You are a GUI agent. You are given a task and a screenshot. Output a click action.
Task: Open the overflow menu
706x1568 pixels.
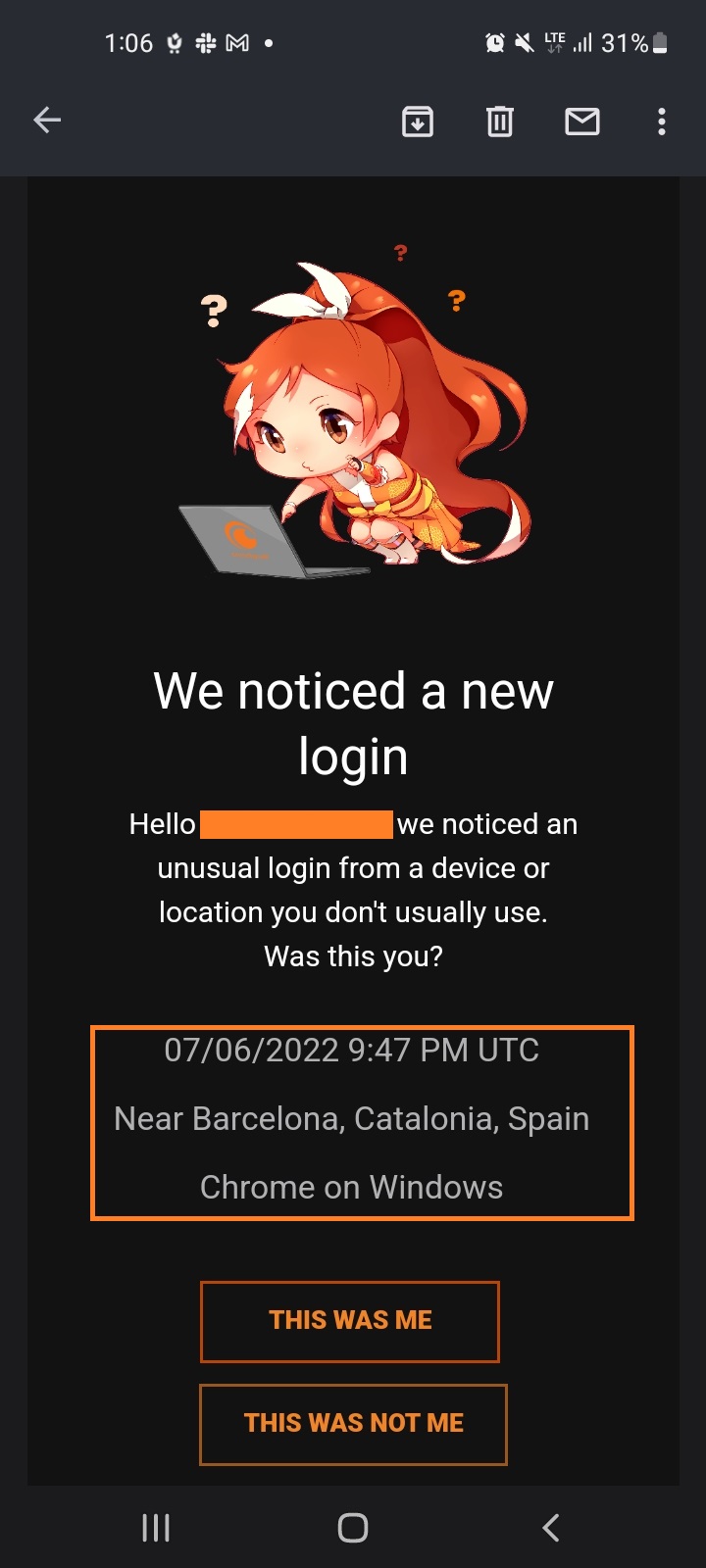662,122
